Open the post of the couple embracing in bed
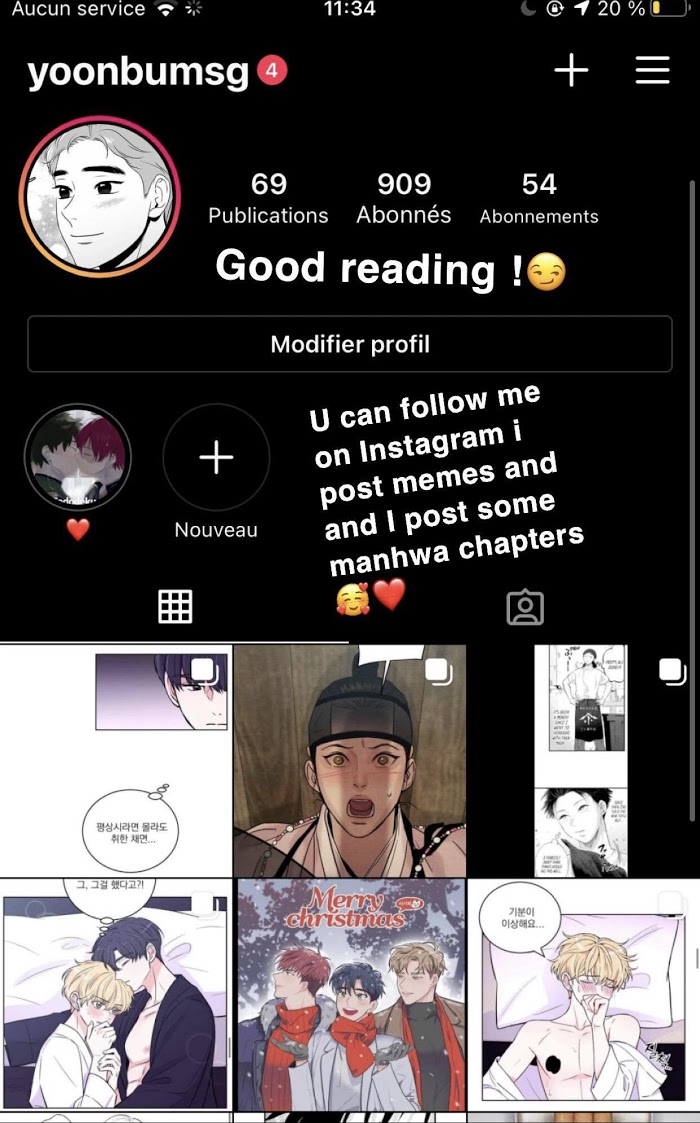 coord(116,995)
